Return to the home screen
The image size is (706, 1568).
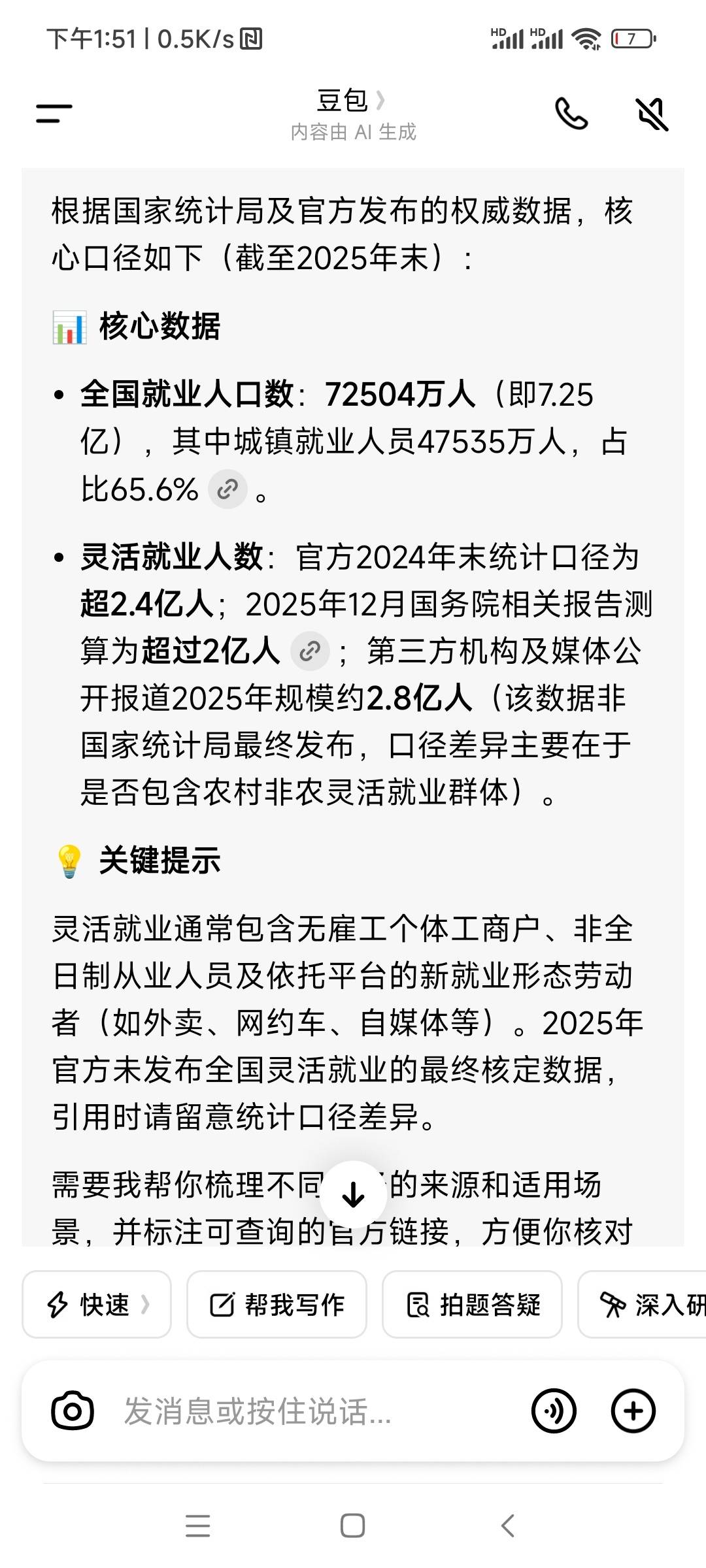point(353,1526)
